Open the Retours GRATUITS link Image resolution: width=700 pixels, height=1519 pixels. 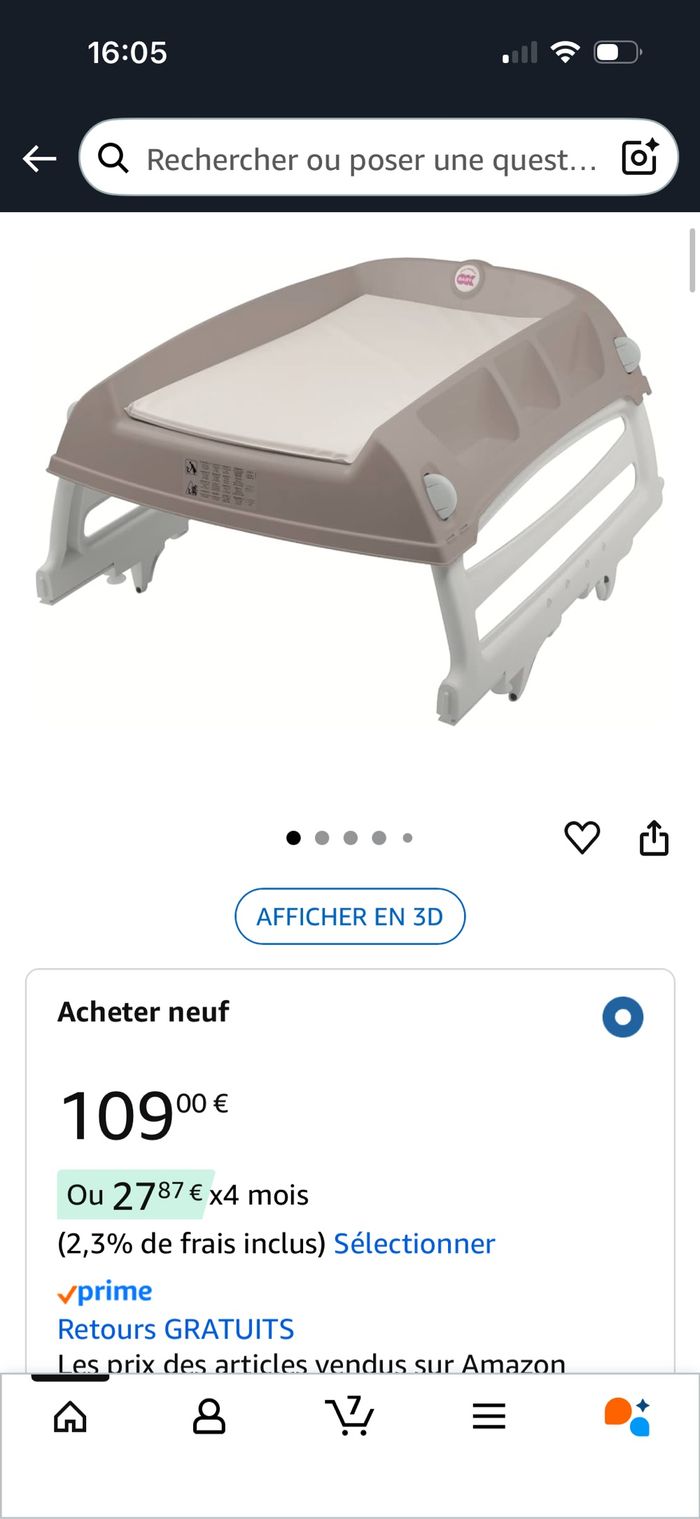176,1329
